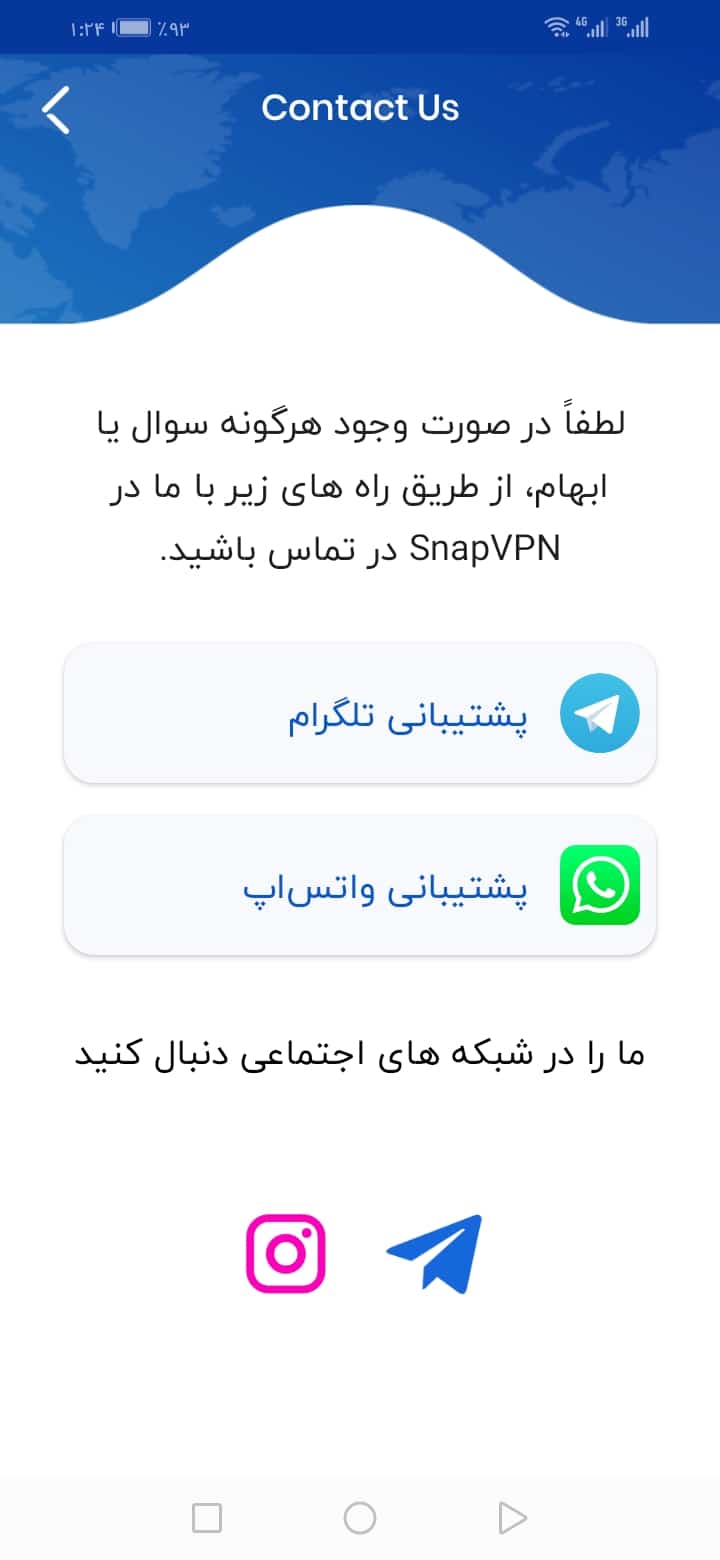The image size is (720, 1560).
Task: Open Telegram support (پشتیبانی تلگرام)
Action: (360, 714)
